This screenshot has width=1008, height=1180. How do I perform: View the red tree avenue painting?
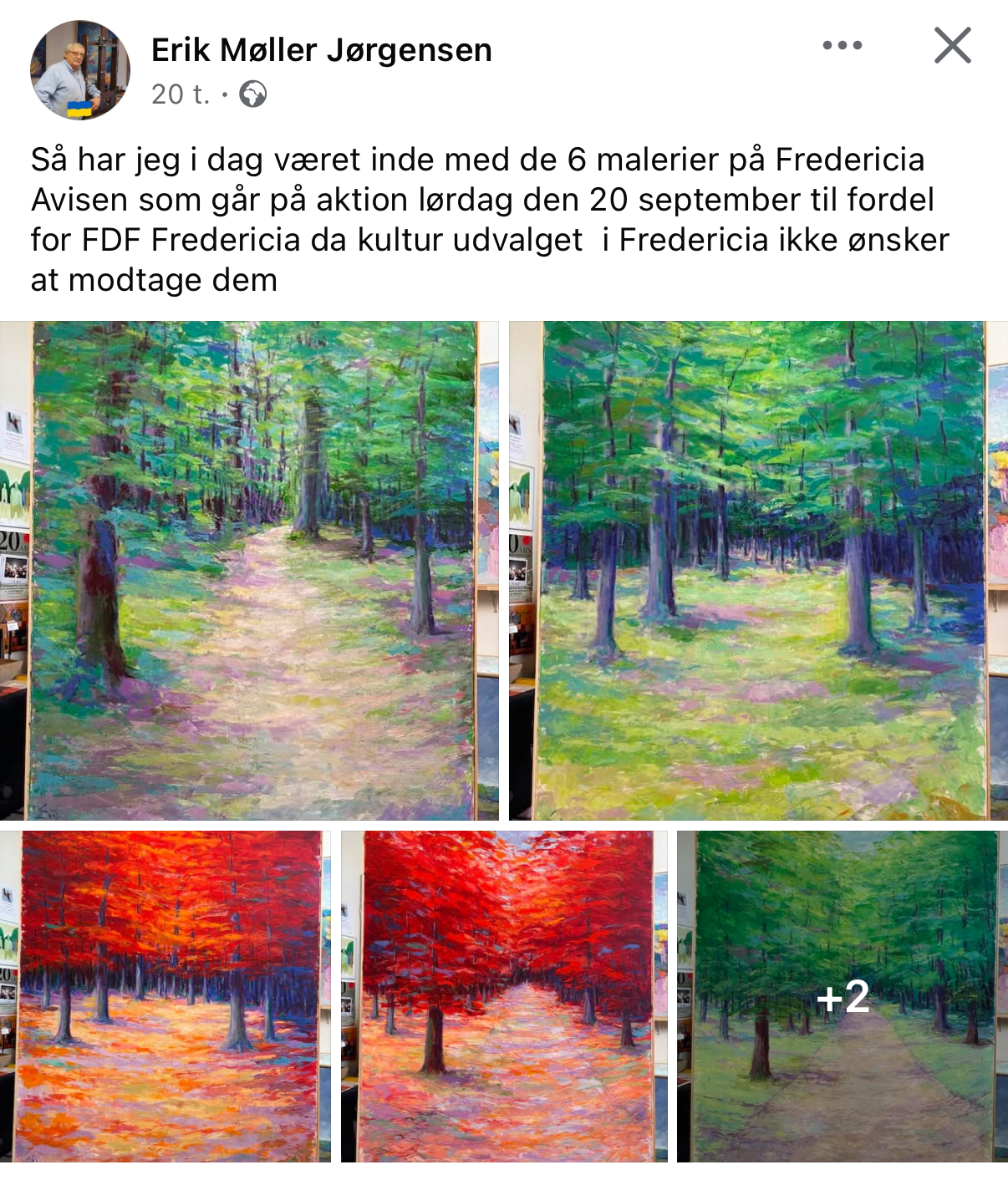[x=504, y=996]
